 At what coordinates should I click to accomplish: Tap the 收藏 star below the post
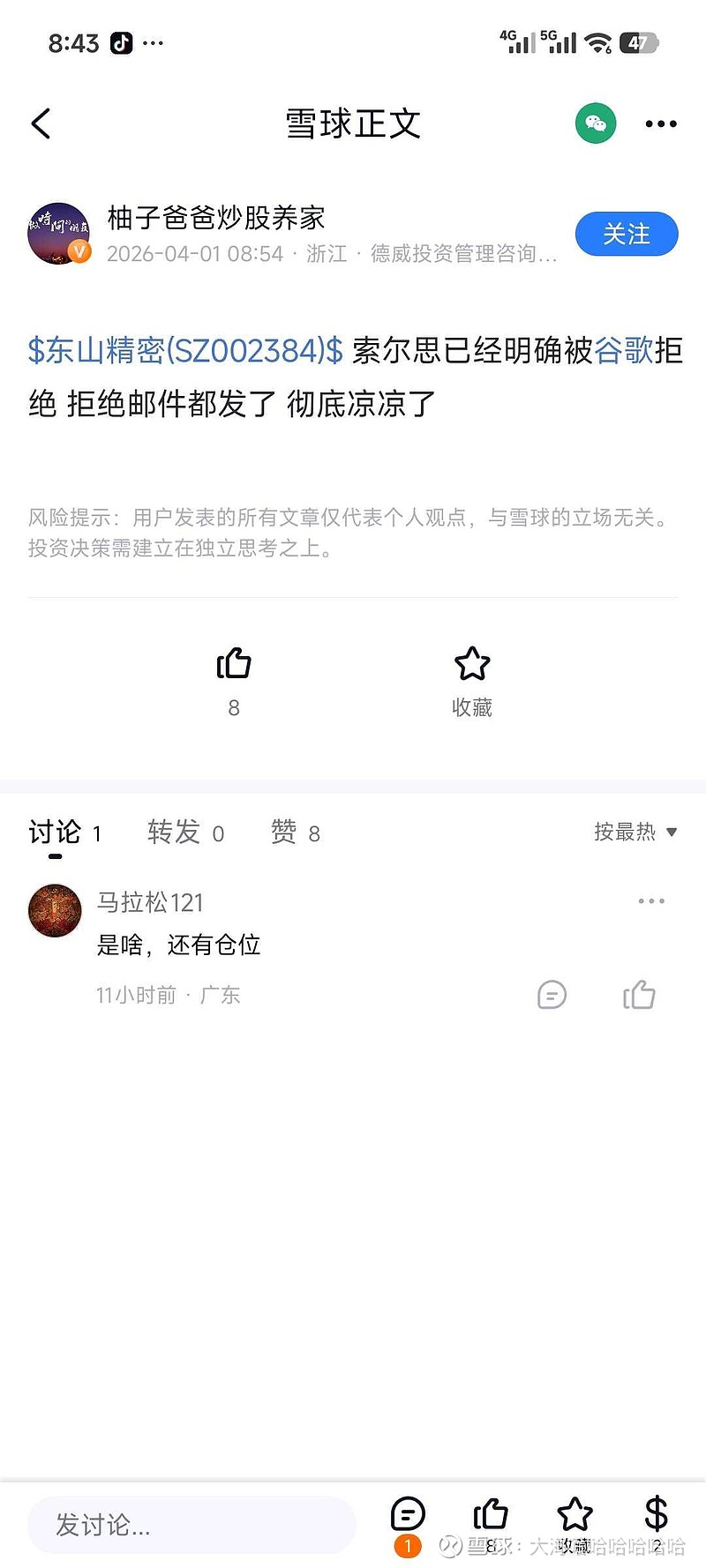(x=471, y=665)
